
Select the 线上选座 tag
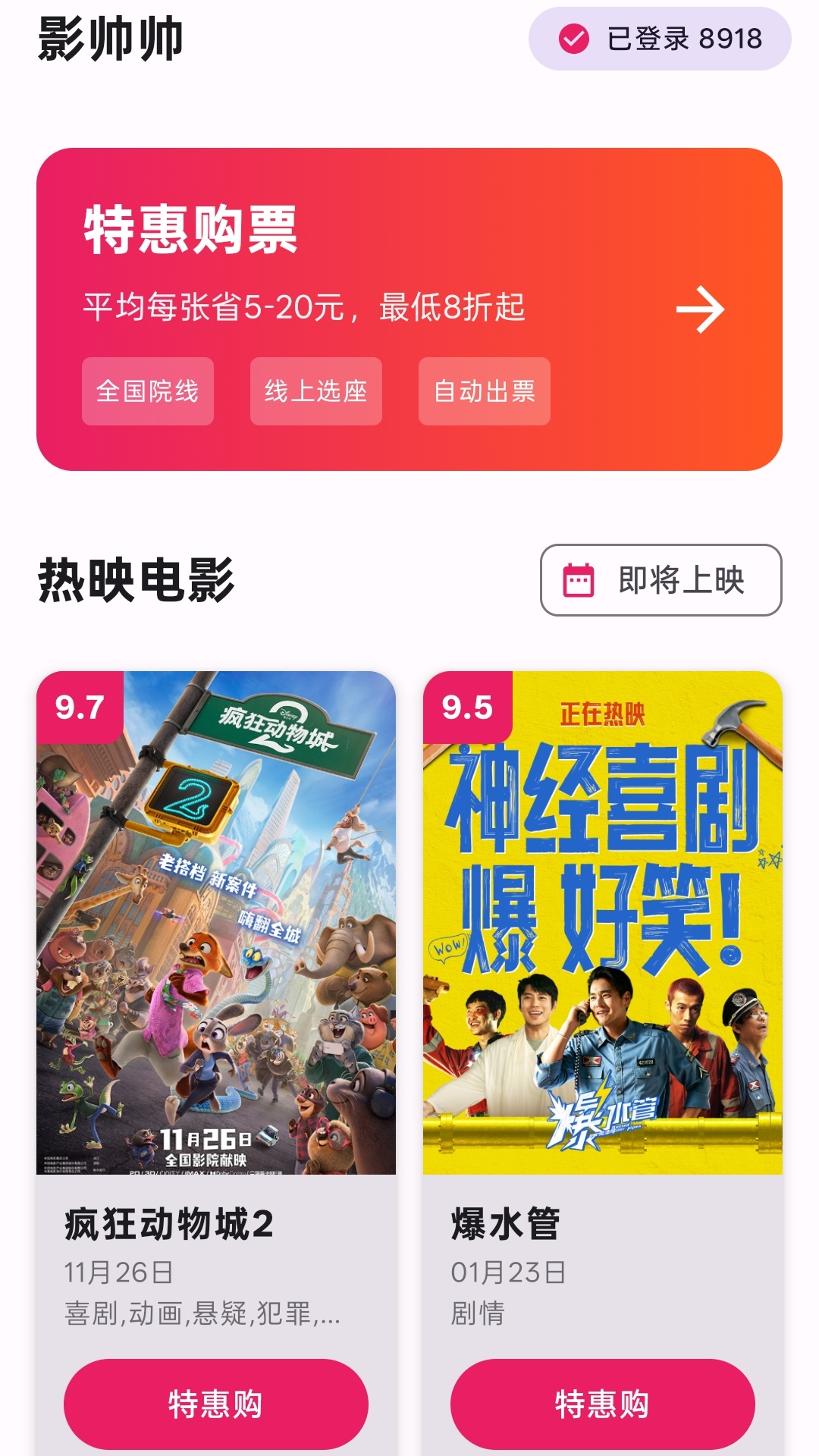pos(316,391)
